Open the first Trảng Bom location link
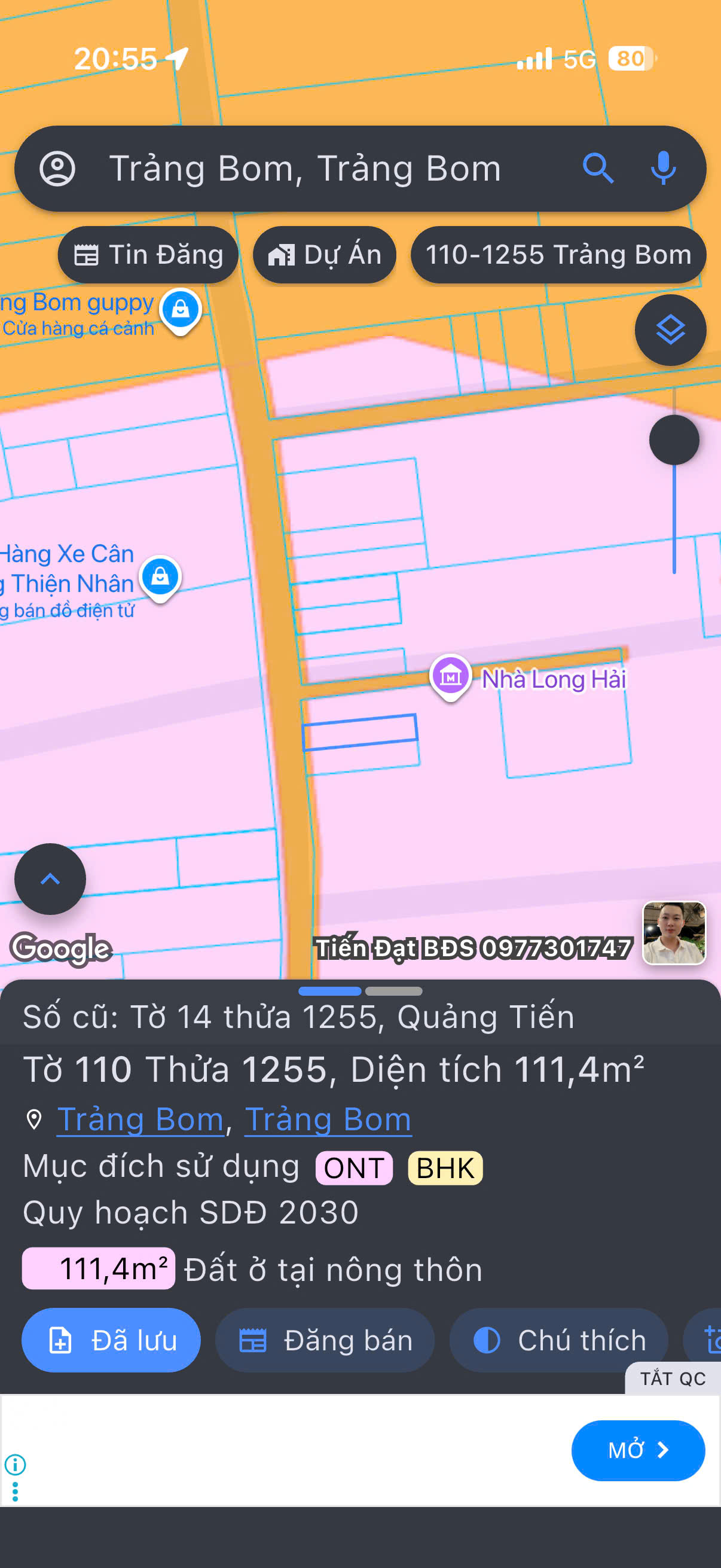Screen dimensions: 721x1568 pos(140,1119)
